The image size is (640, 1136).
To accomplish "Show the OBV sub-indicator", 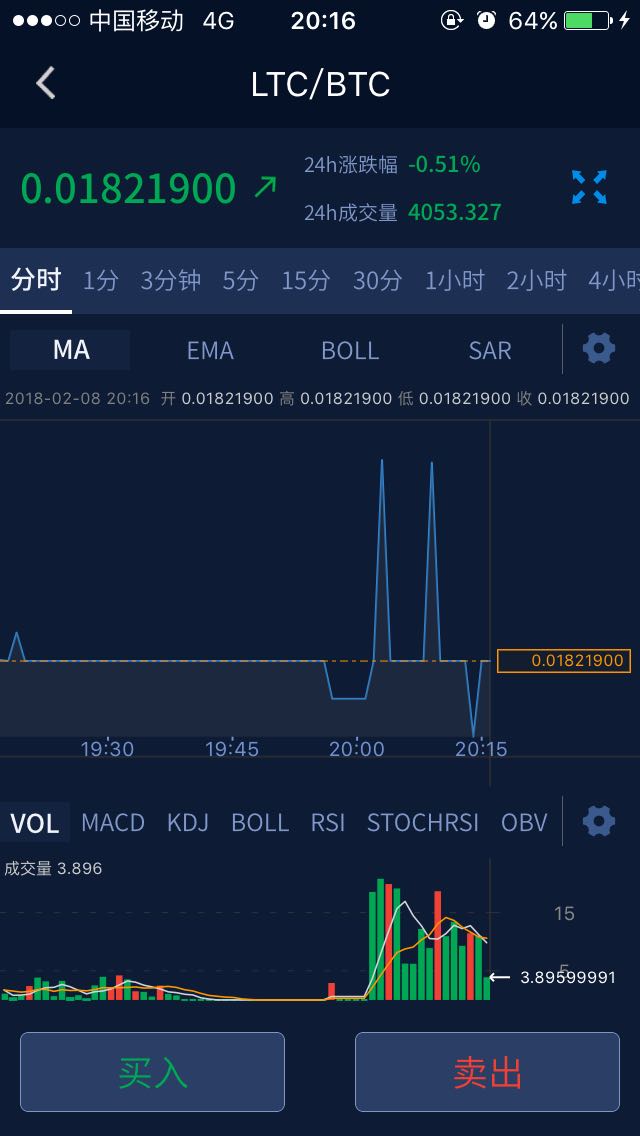I will click(x=524, y=822).
